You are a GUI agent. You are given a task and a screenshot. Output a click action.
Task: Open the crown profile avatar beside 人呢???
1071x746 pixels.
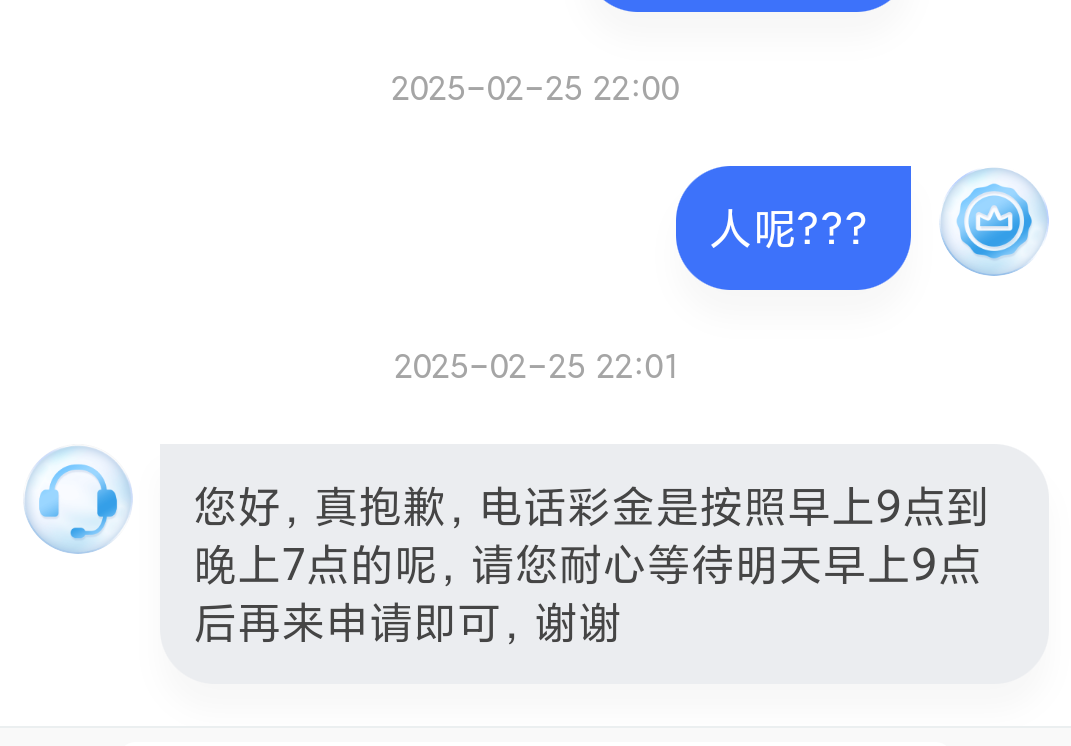(993, 222)
